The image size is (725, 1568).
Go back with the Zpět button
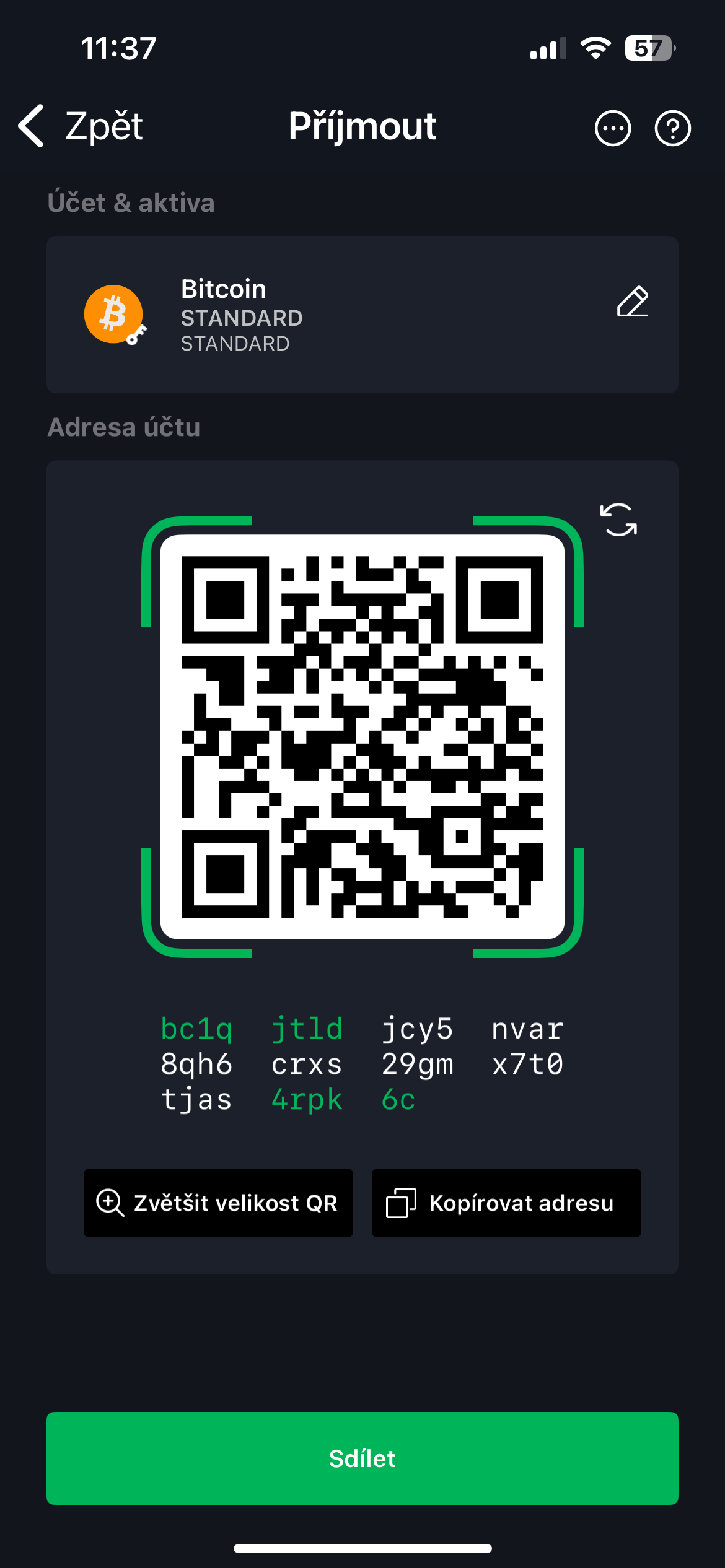pyautogui.click(x=81, y=126)
